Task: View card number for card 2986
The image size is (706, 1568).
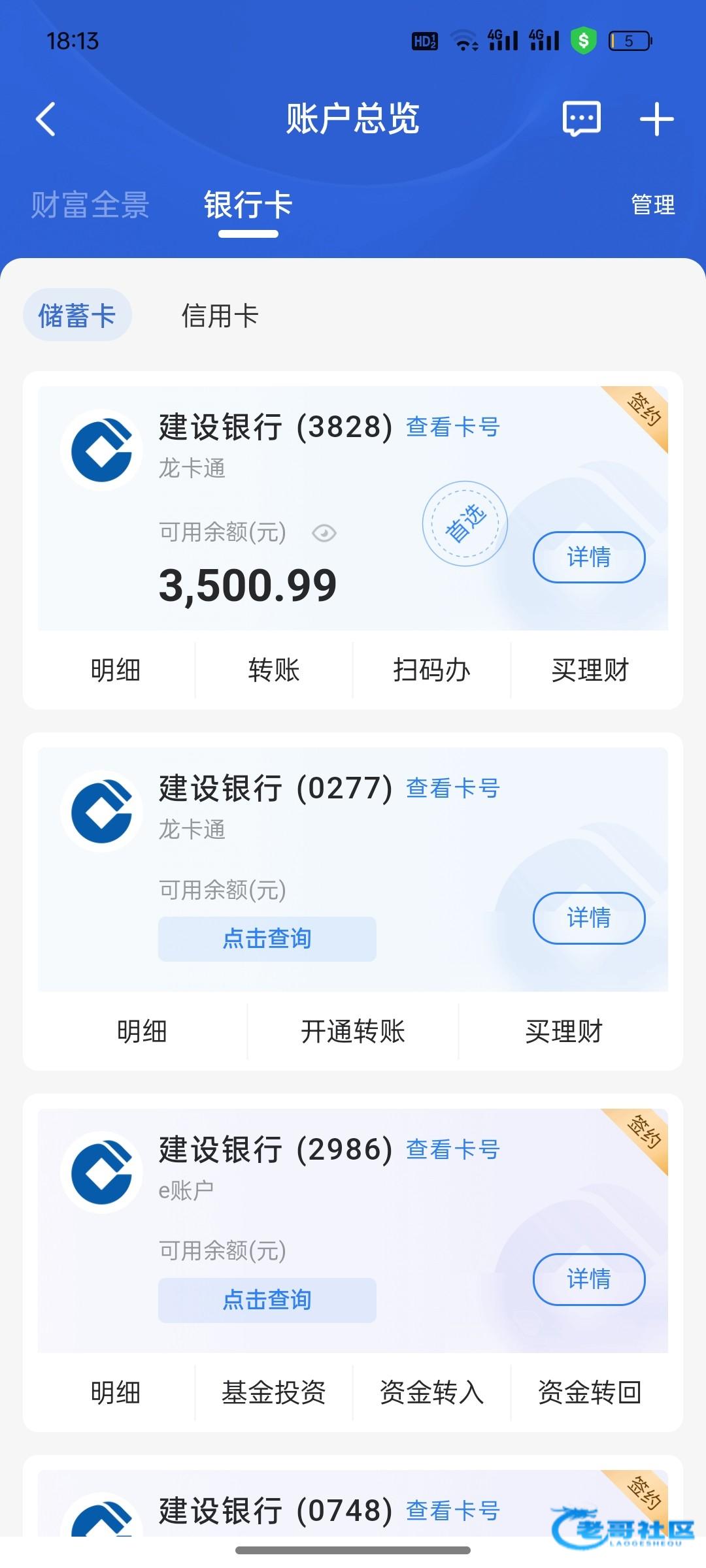Action: coord(452,1150)
